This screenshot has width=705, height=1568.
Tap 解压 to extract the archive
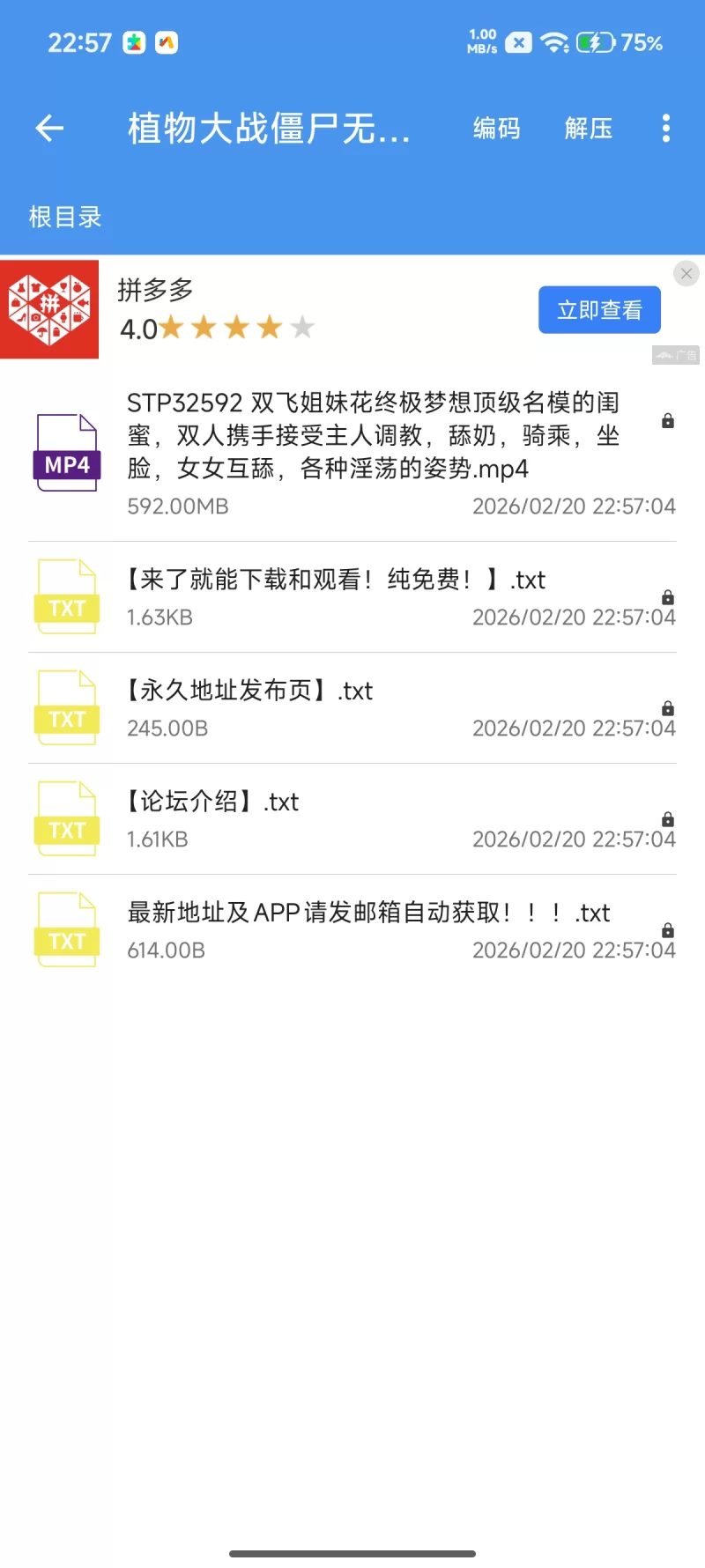(588, 129)
